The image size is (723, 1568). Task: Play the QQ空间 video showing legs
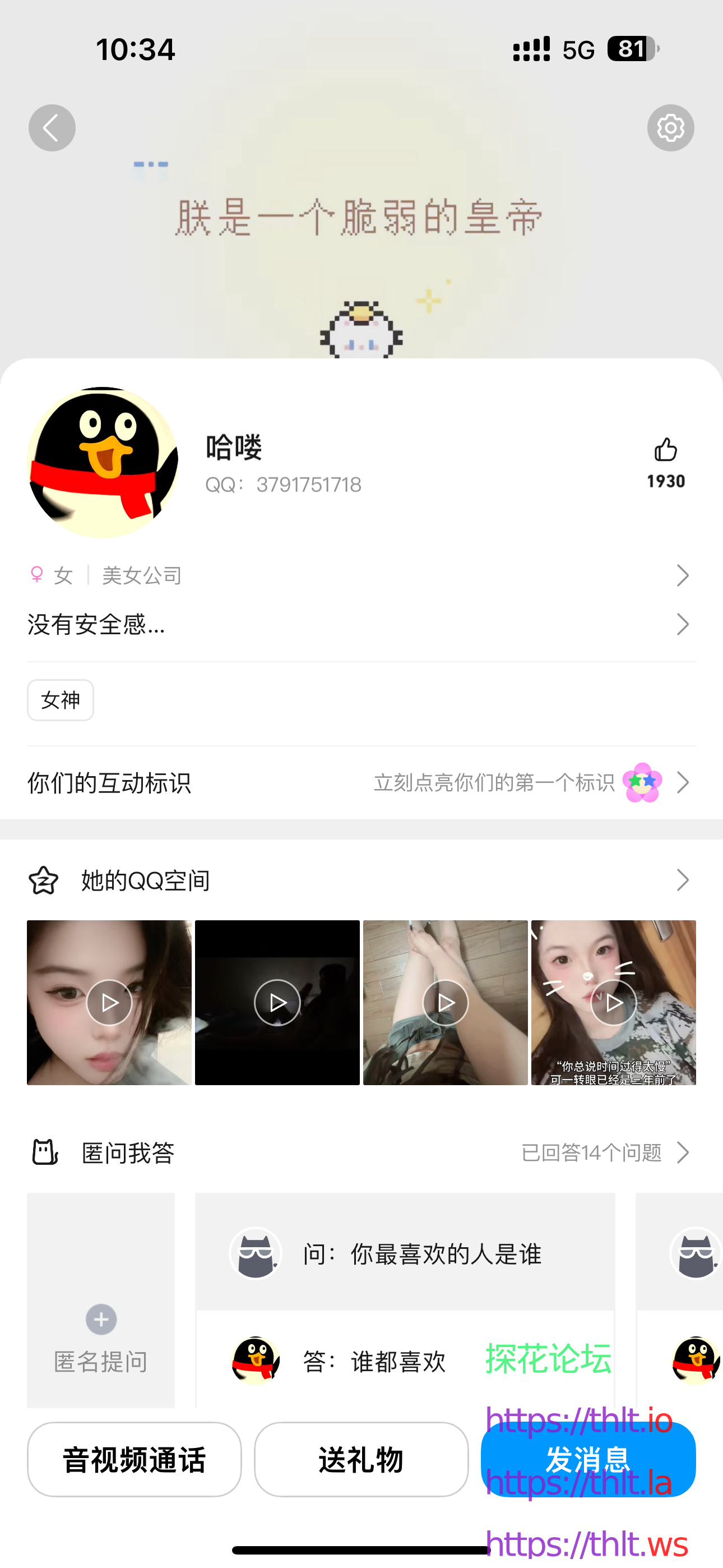(x=446, y=1003)
